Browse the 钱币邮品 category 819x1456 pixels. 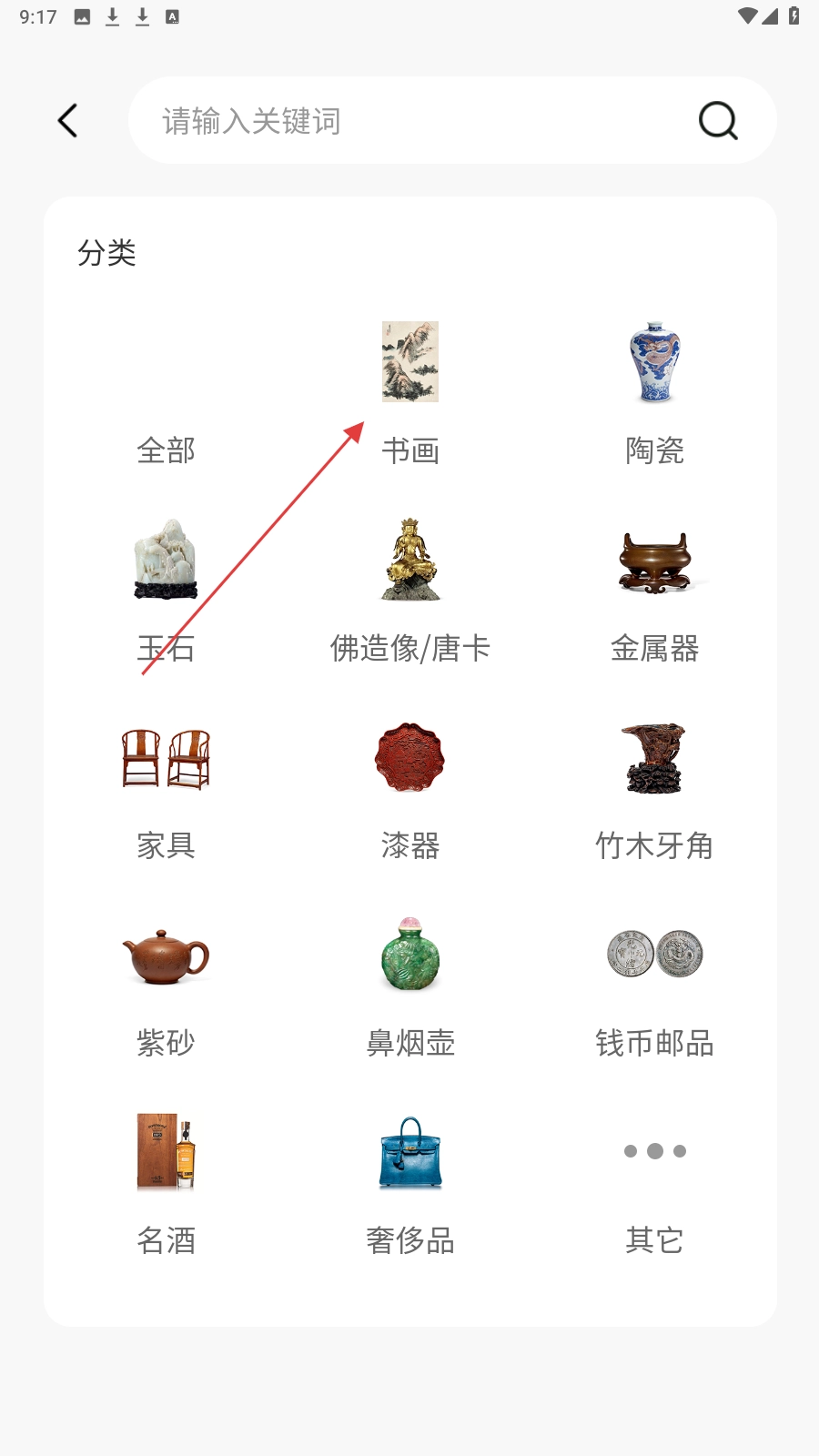pyautogui.click(x=654, y=985)
